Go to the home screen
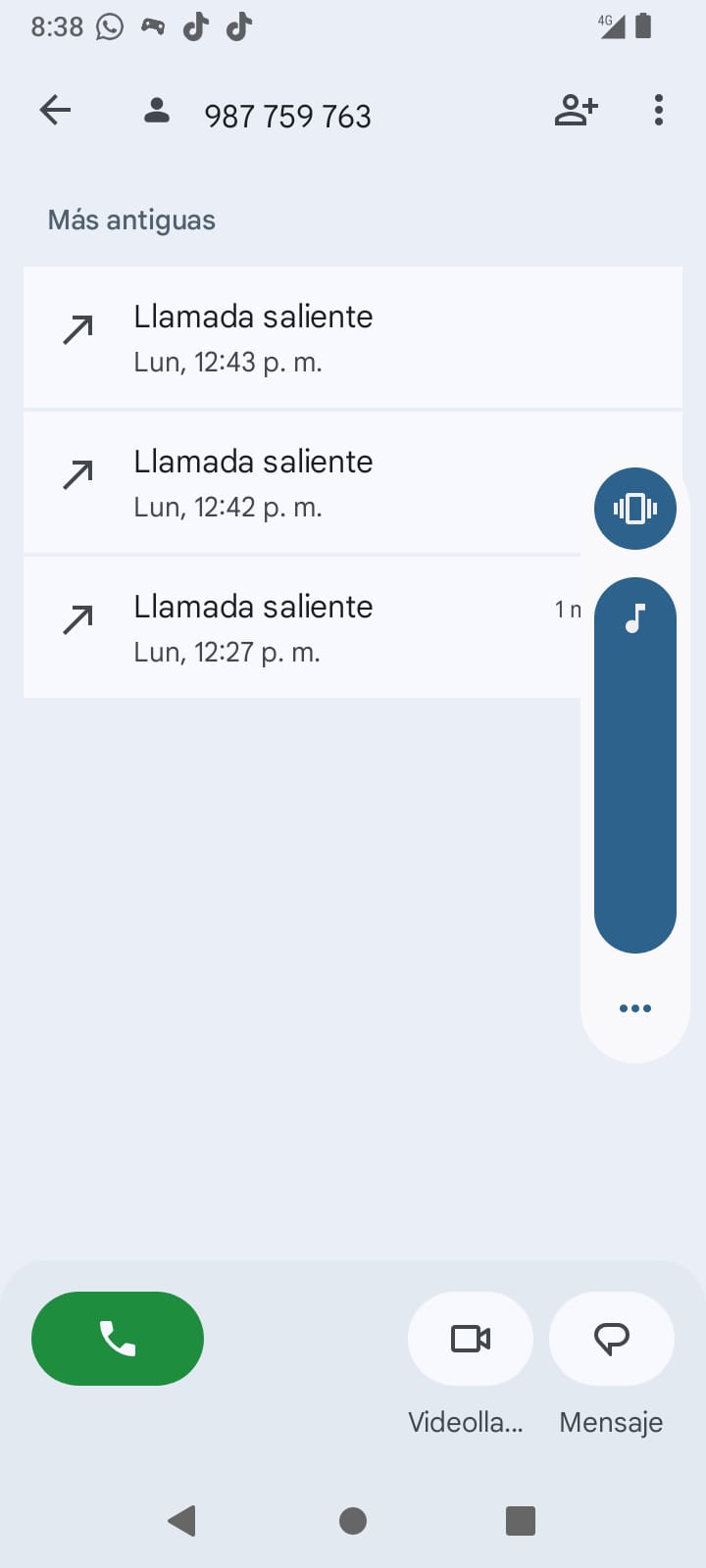This screenshot has width=706, height=1568. click(x=353, y=1521)
